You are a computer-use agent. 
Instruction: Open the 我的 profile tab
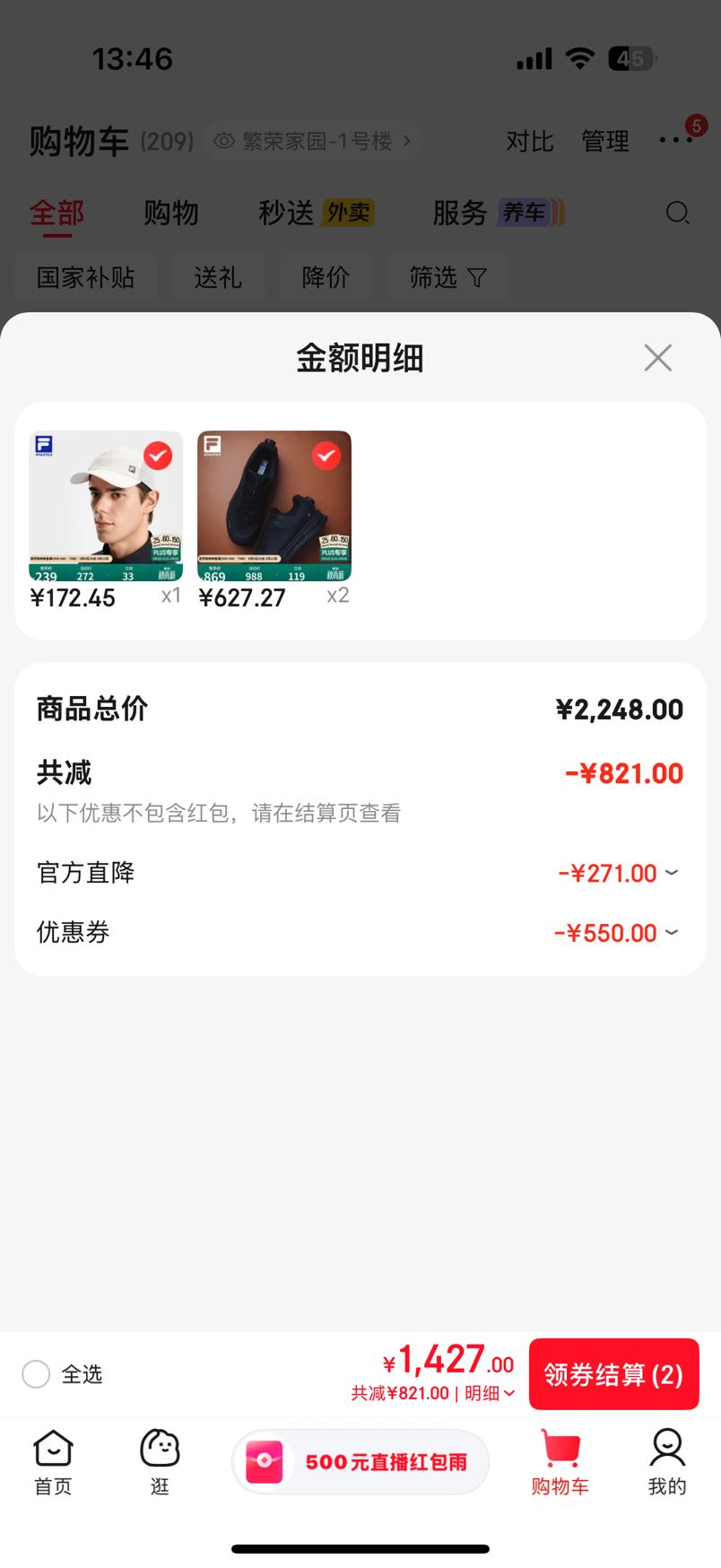(667, 1462)
